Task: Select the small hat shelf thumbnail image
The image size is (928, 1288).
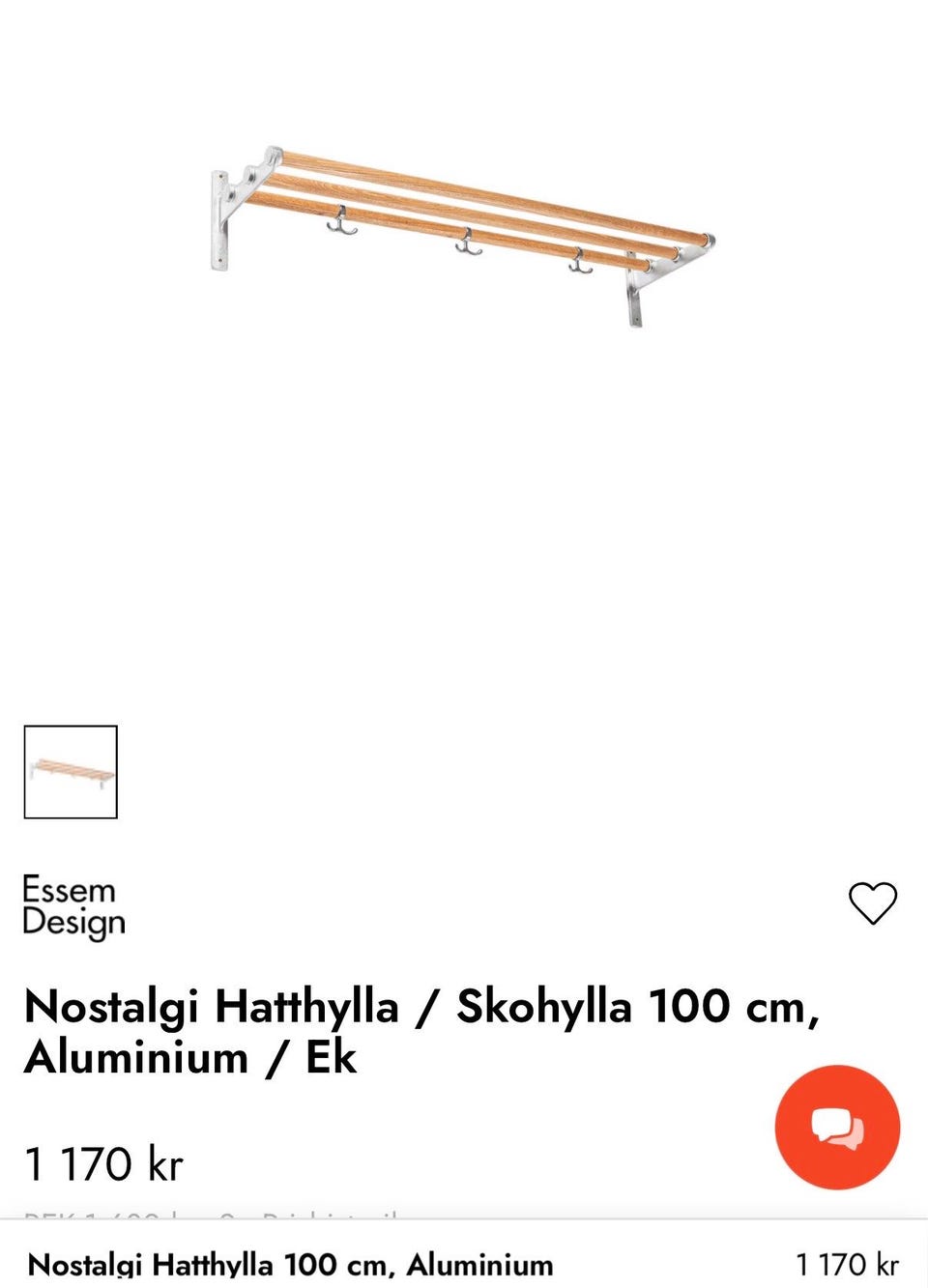Action: [72, 770]
